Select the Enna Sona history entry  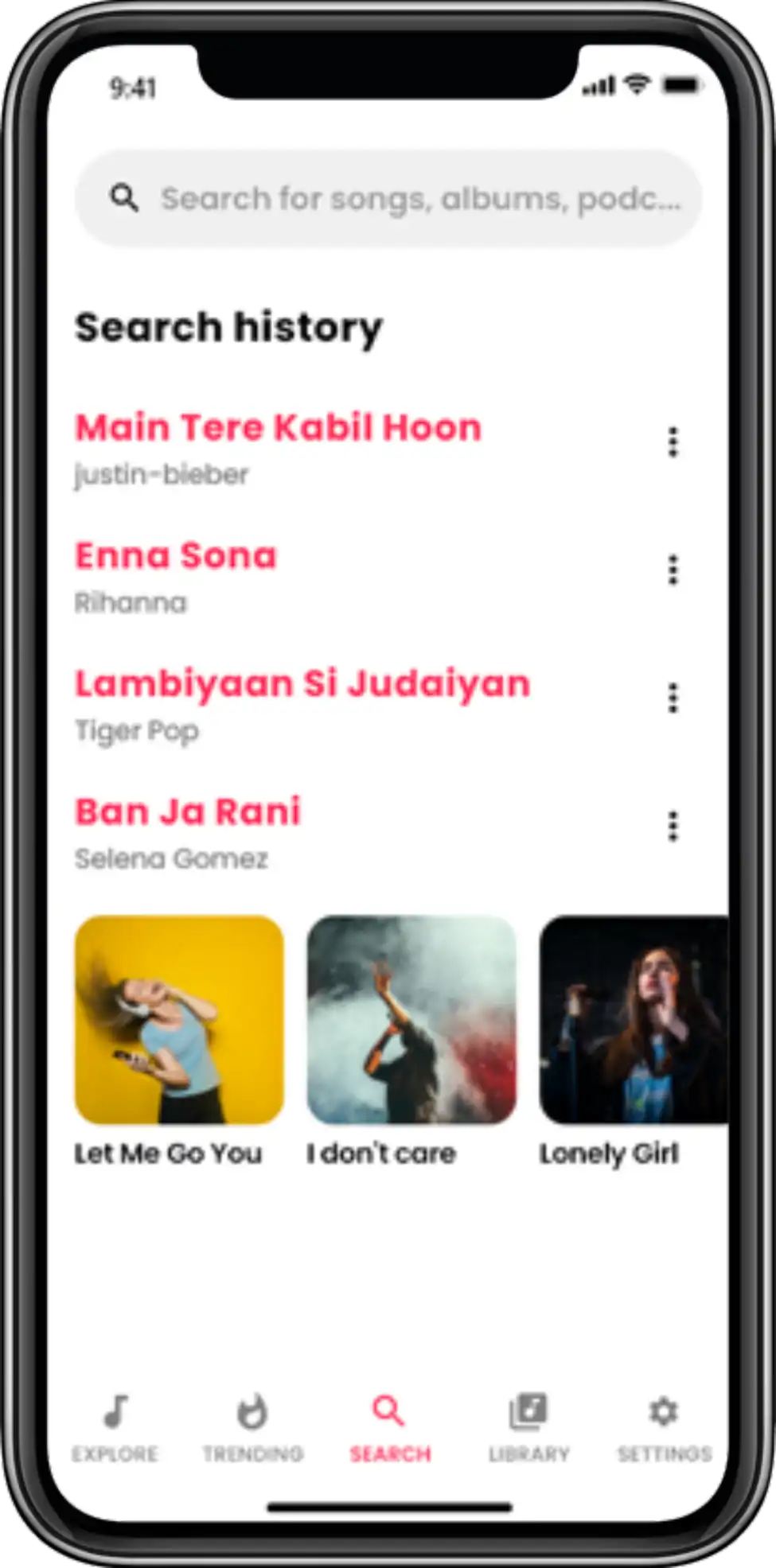(x=176, y=555)
